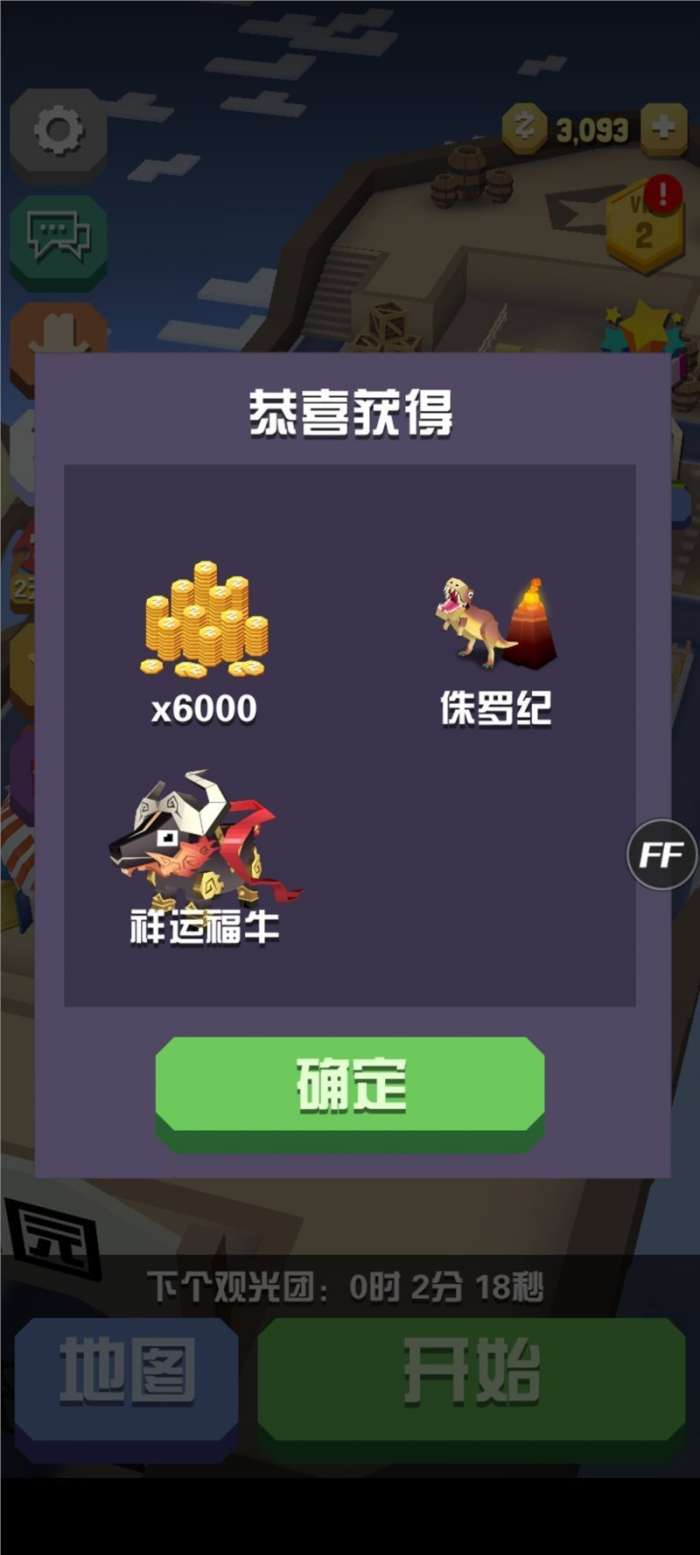Tap the floating FF speed button
The image size is (700, 1555).
point(661,855)
